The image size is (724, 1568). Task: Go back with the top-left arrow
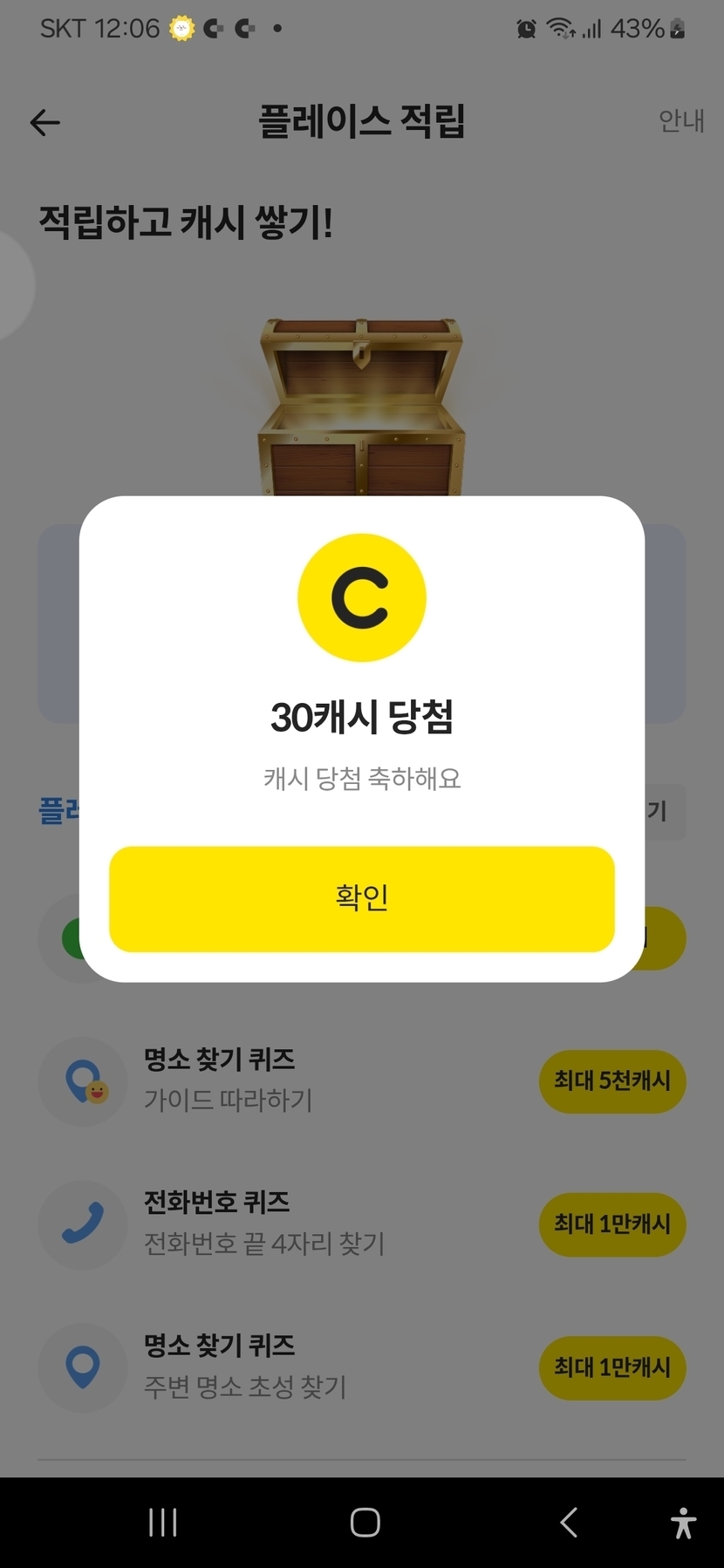pyautogui.click(x=45, y=123)
